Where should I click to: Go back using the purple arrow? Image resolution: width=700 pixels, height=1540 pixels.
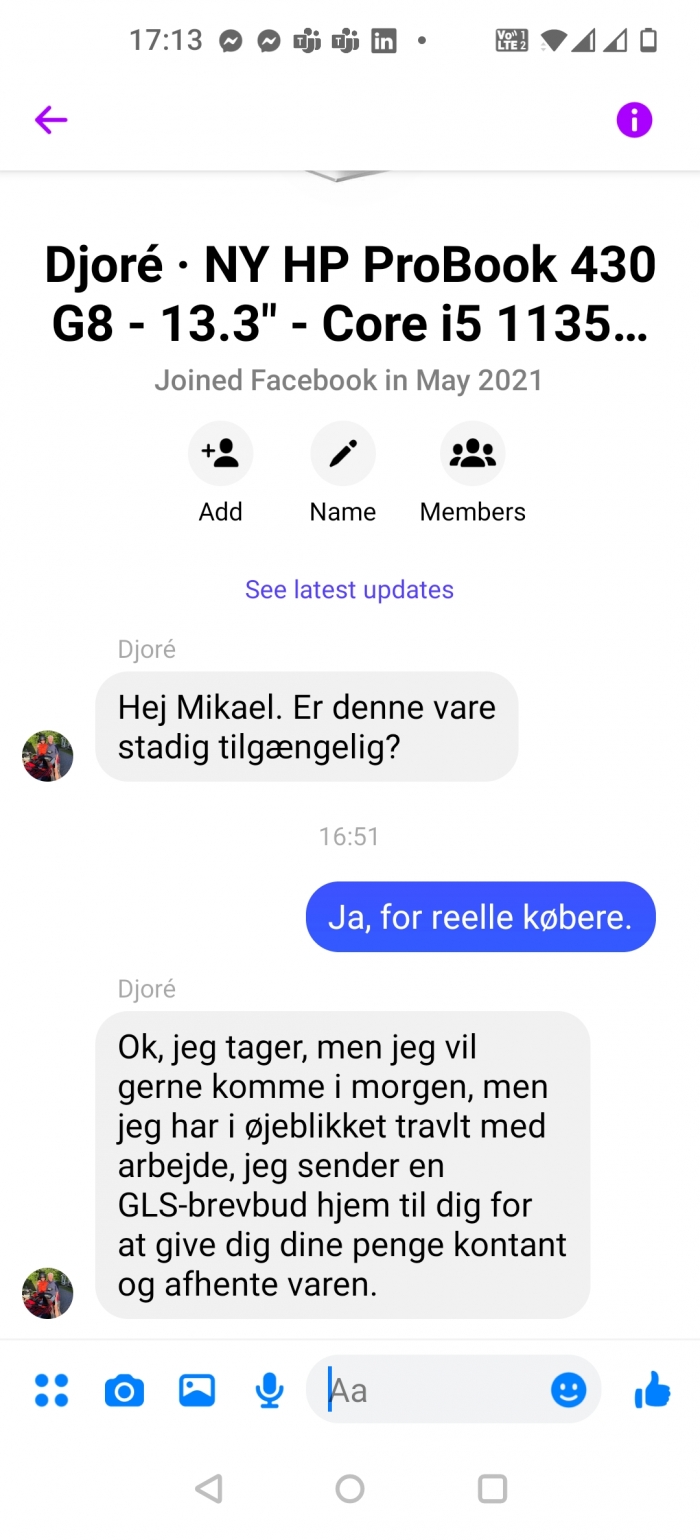(x=51, y=121)
